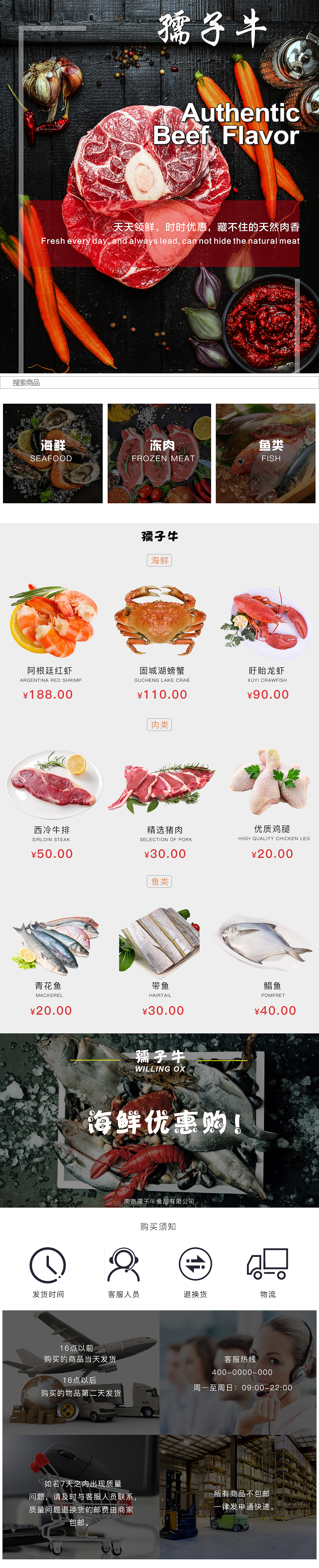
Task: Tap the 搜索商品 search box
Action: coord(159,382)
